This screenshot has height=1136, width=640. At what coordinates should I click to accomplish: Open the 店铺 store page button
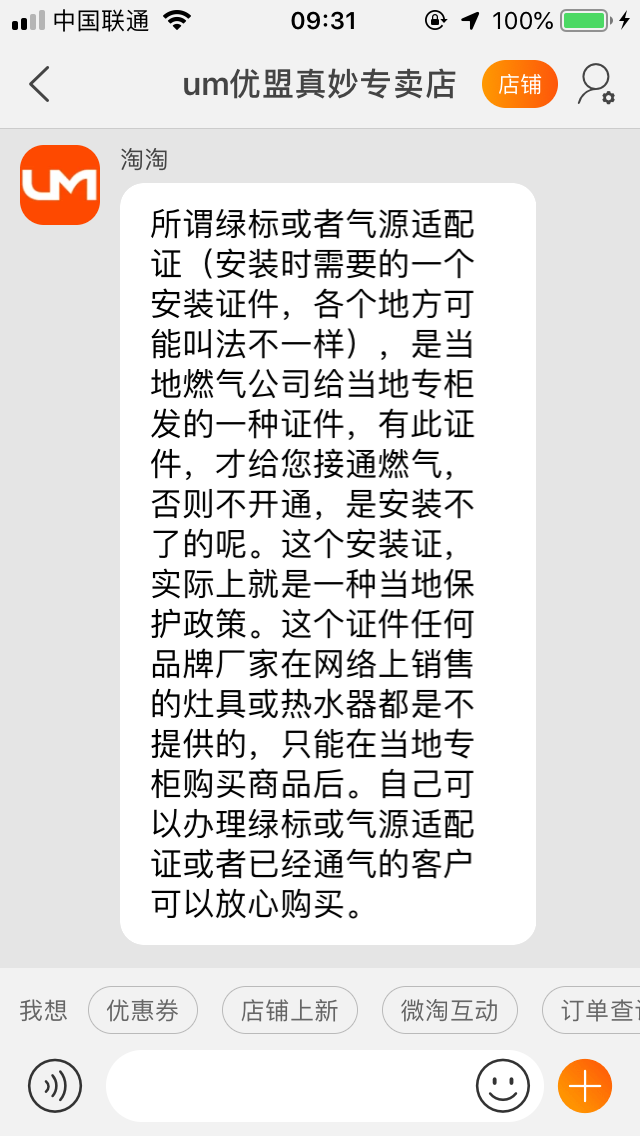(519, 85)
